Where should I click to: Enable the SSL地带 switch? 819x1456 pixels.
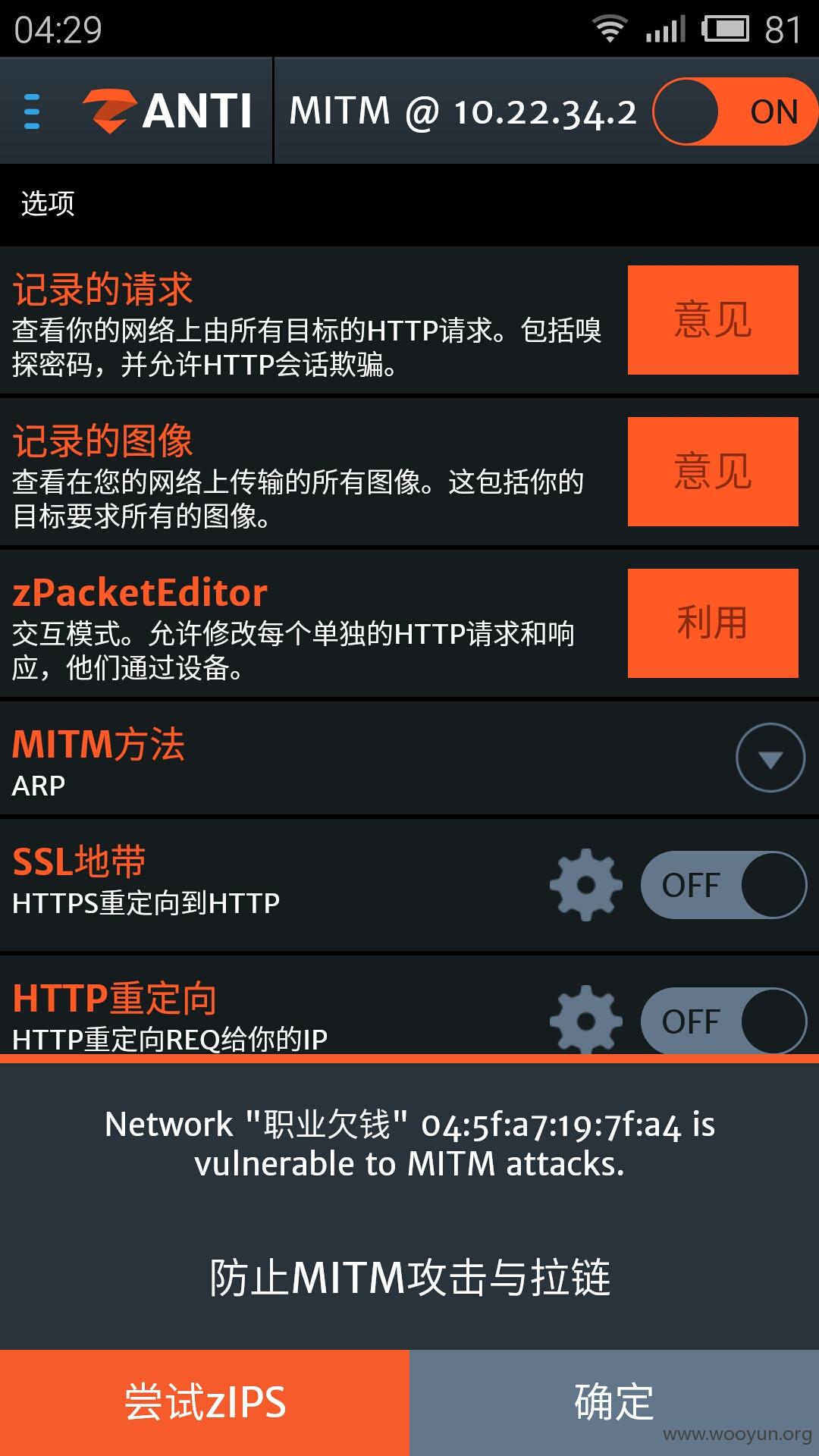[723, 885]
